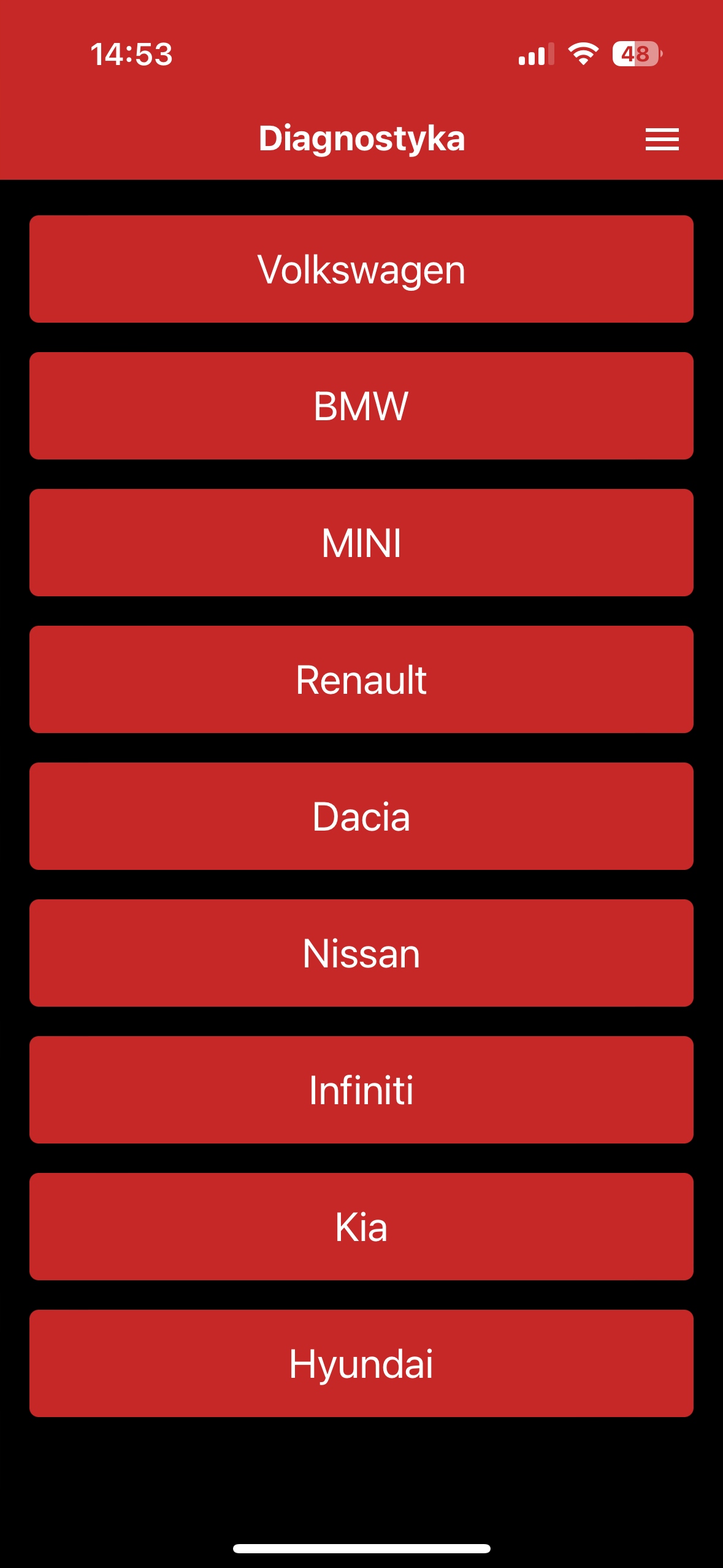Open Hyundai diagnostics

[x=361, y=1363]
